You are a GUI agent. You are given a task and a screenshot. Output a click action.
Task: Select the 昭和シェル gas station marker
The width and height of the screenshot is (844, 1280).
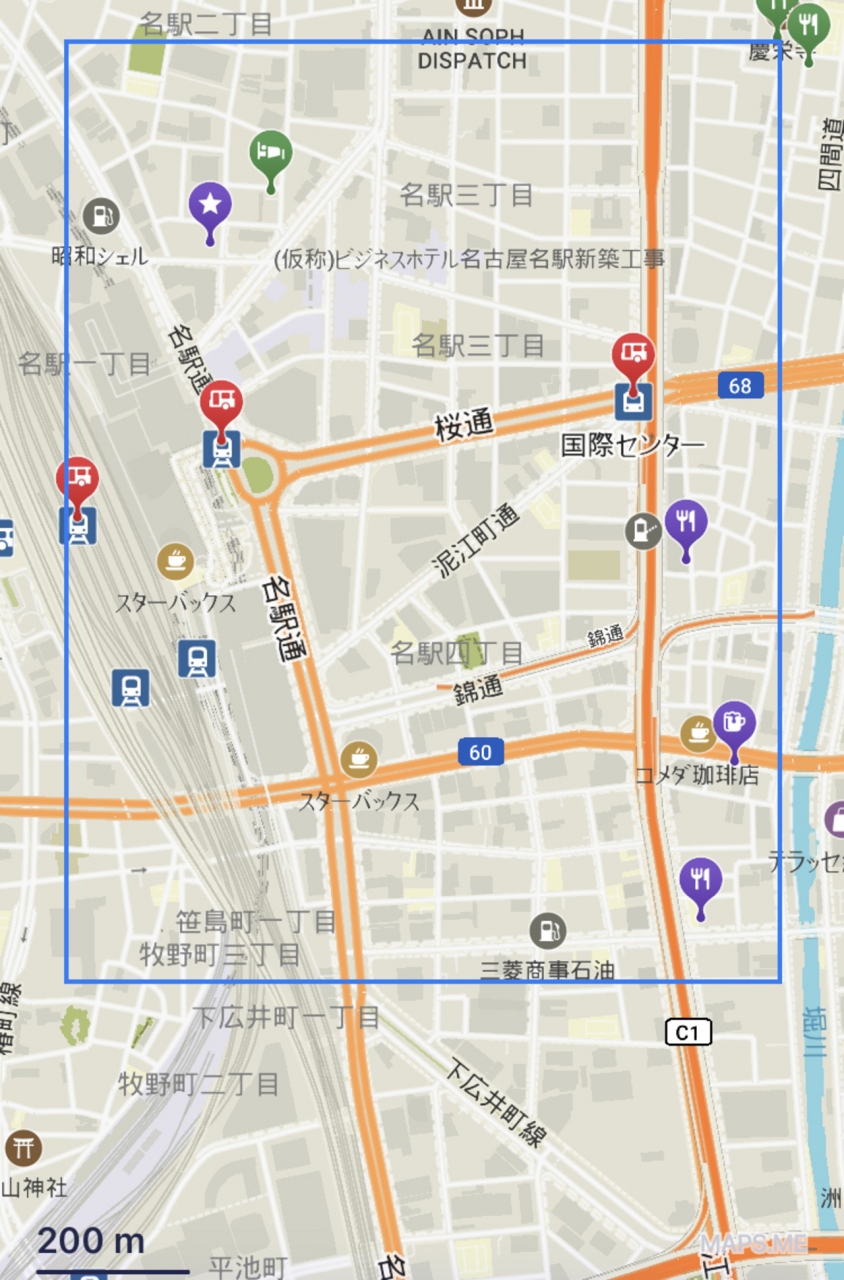tap(100, 215)
